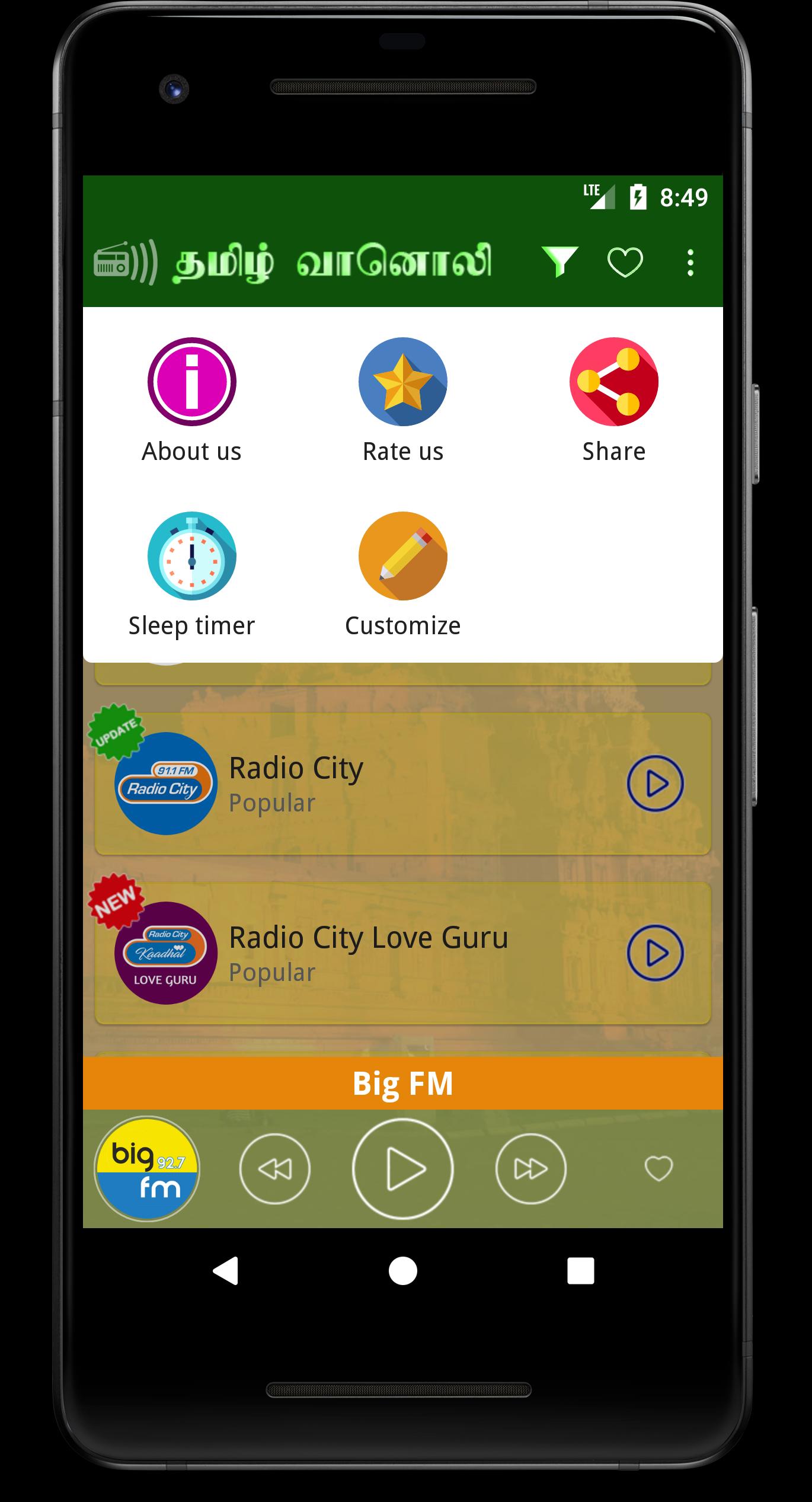This screenshot has height=1502, width=812.
Task: Select Rate us with the star icon
Action: click(402, 400)
